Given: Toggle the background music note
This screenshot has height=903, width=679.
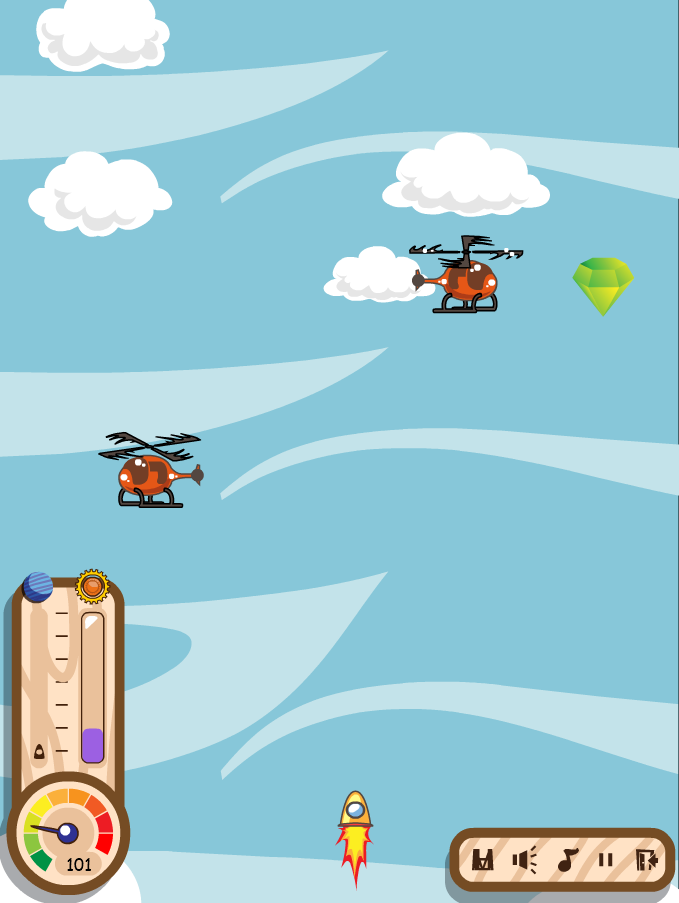Looking at the screenshot, I should click(x=567, y=859).
